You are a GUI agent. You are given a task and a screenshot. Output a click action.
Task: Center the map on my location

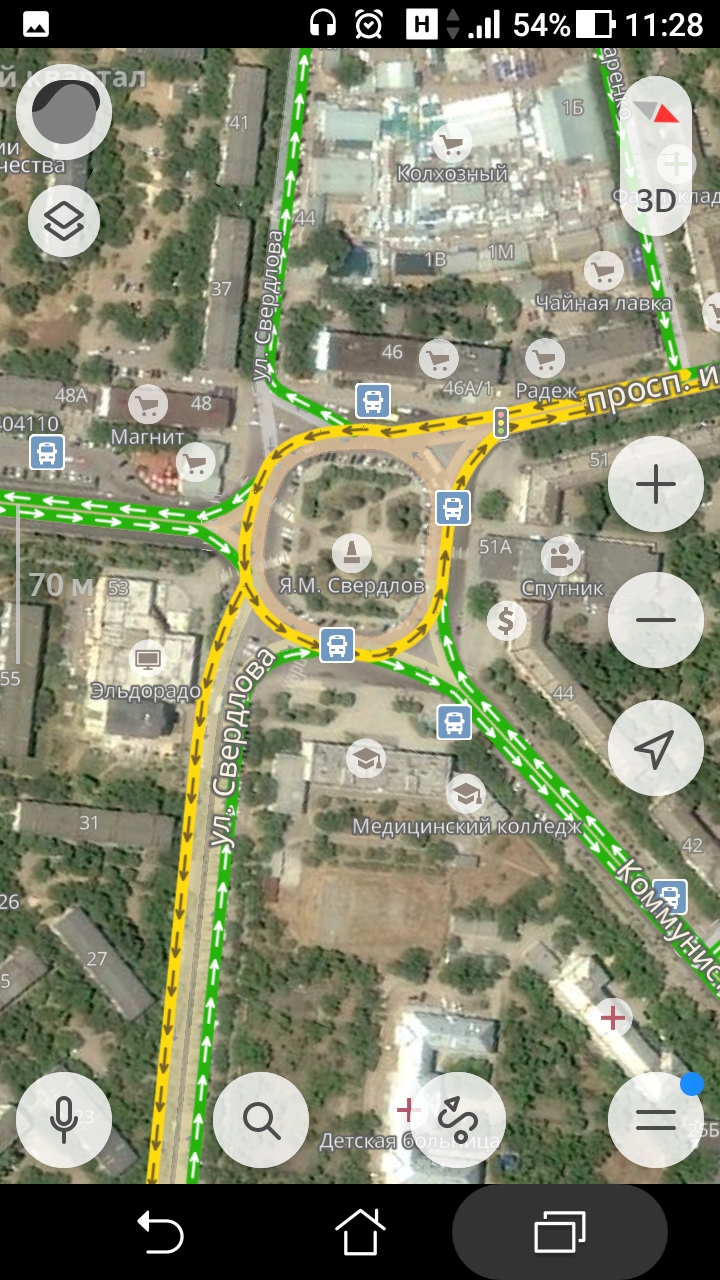(x=656, y=748)
